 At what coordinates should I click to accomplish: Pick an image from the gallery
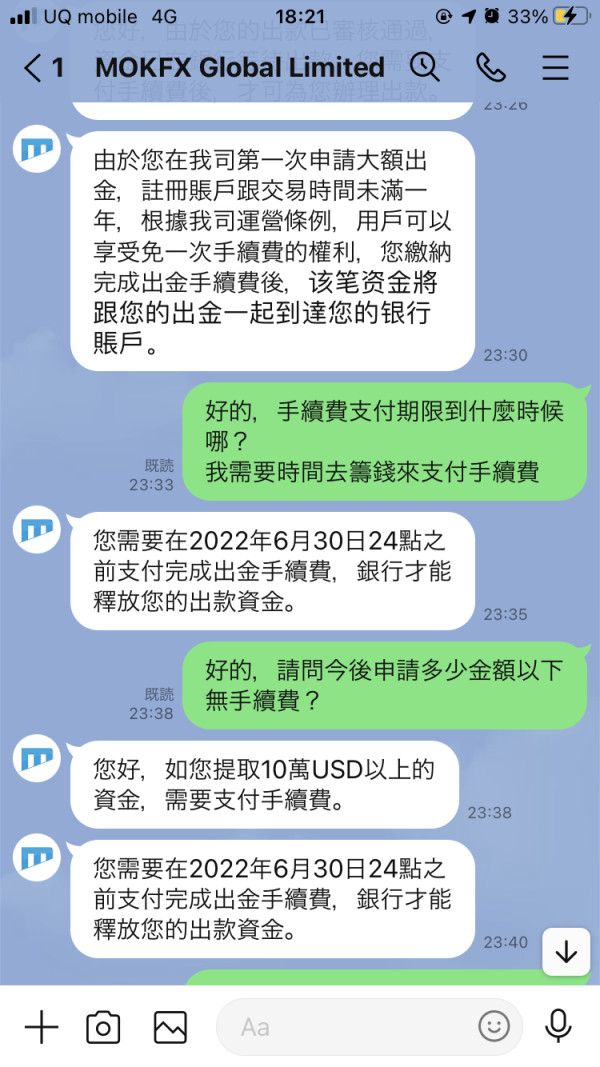tap(170, 1028)
